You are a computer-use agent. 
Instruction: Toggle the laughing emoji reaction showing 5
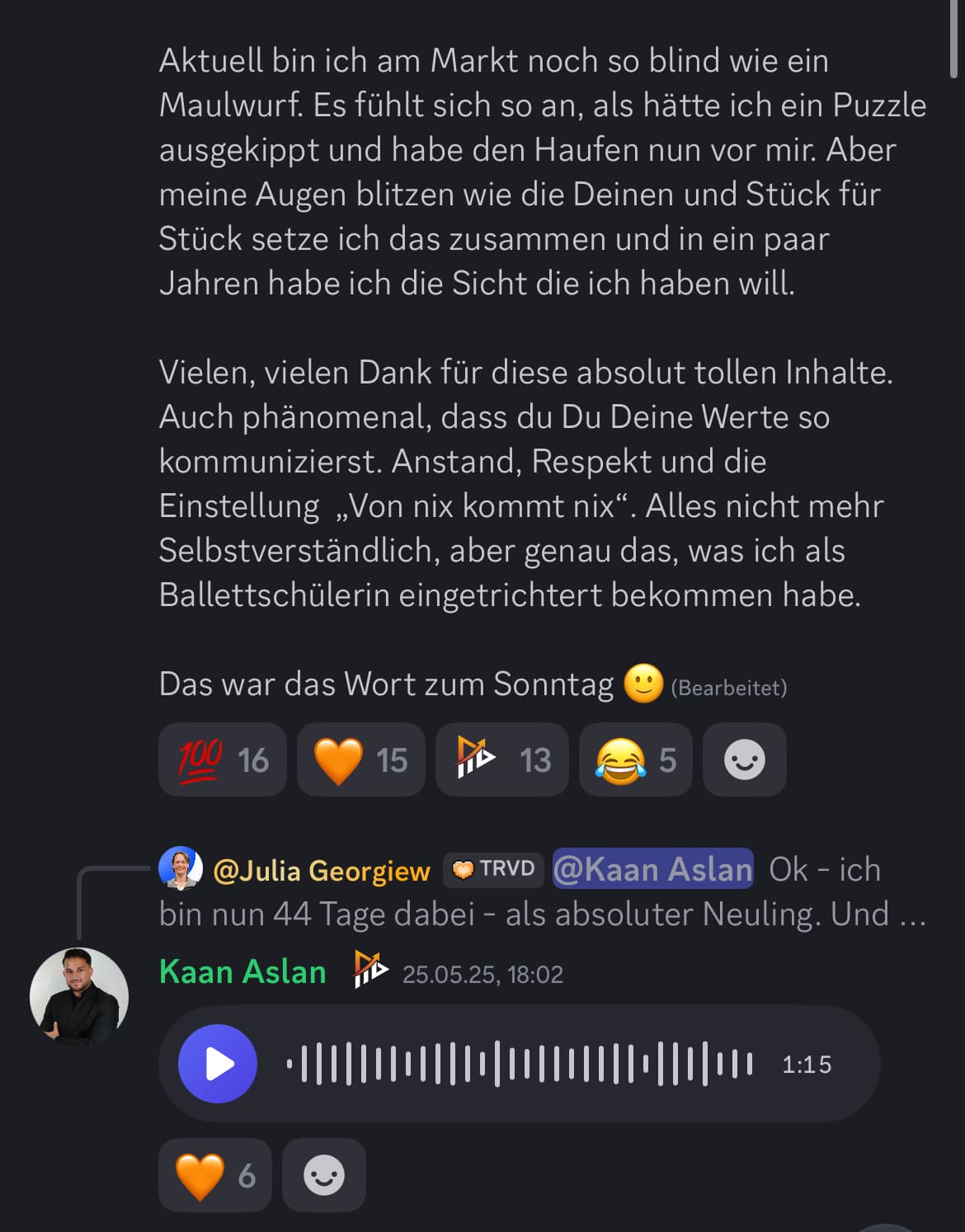[634, 759]
